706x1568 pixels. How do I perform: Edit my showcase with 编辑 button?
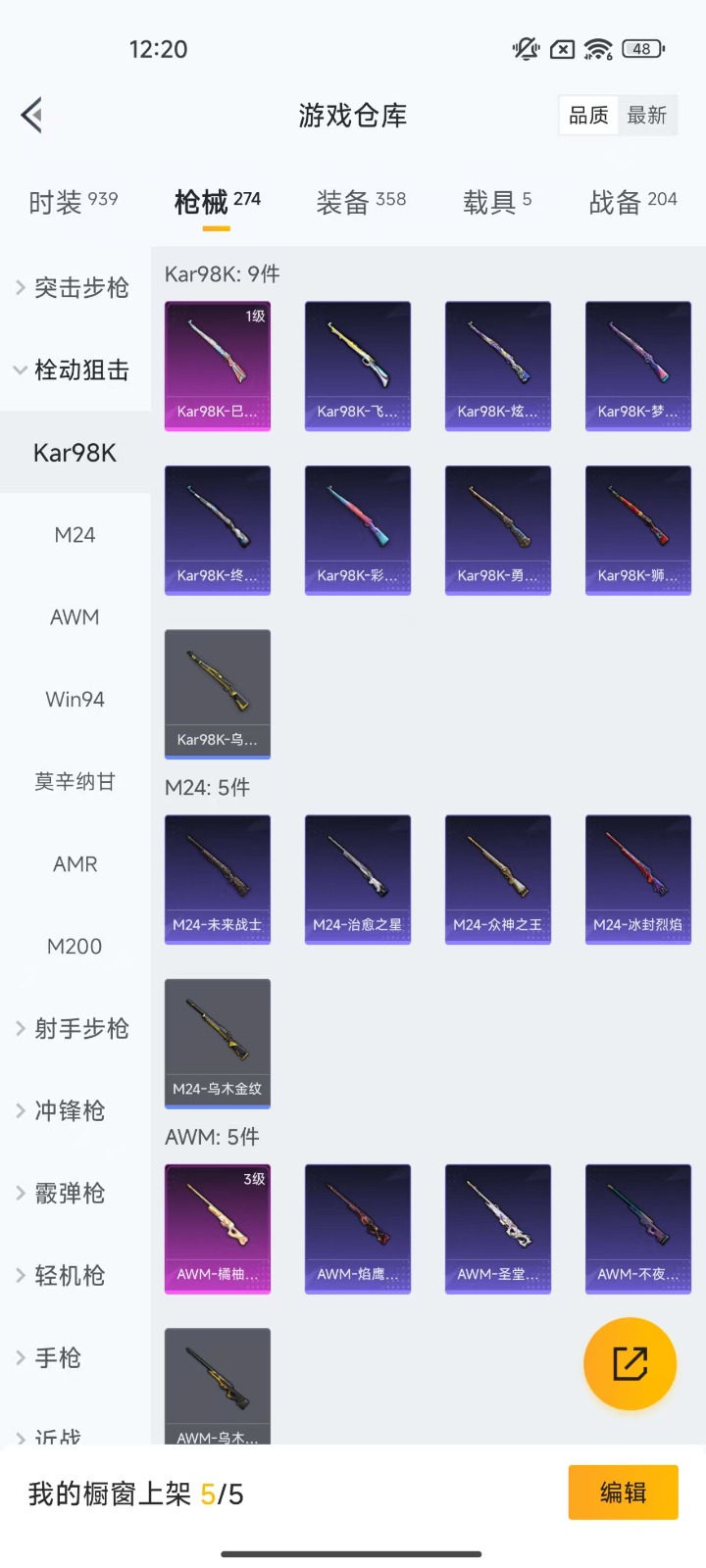(623, 1493)
